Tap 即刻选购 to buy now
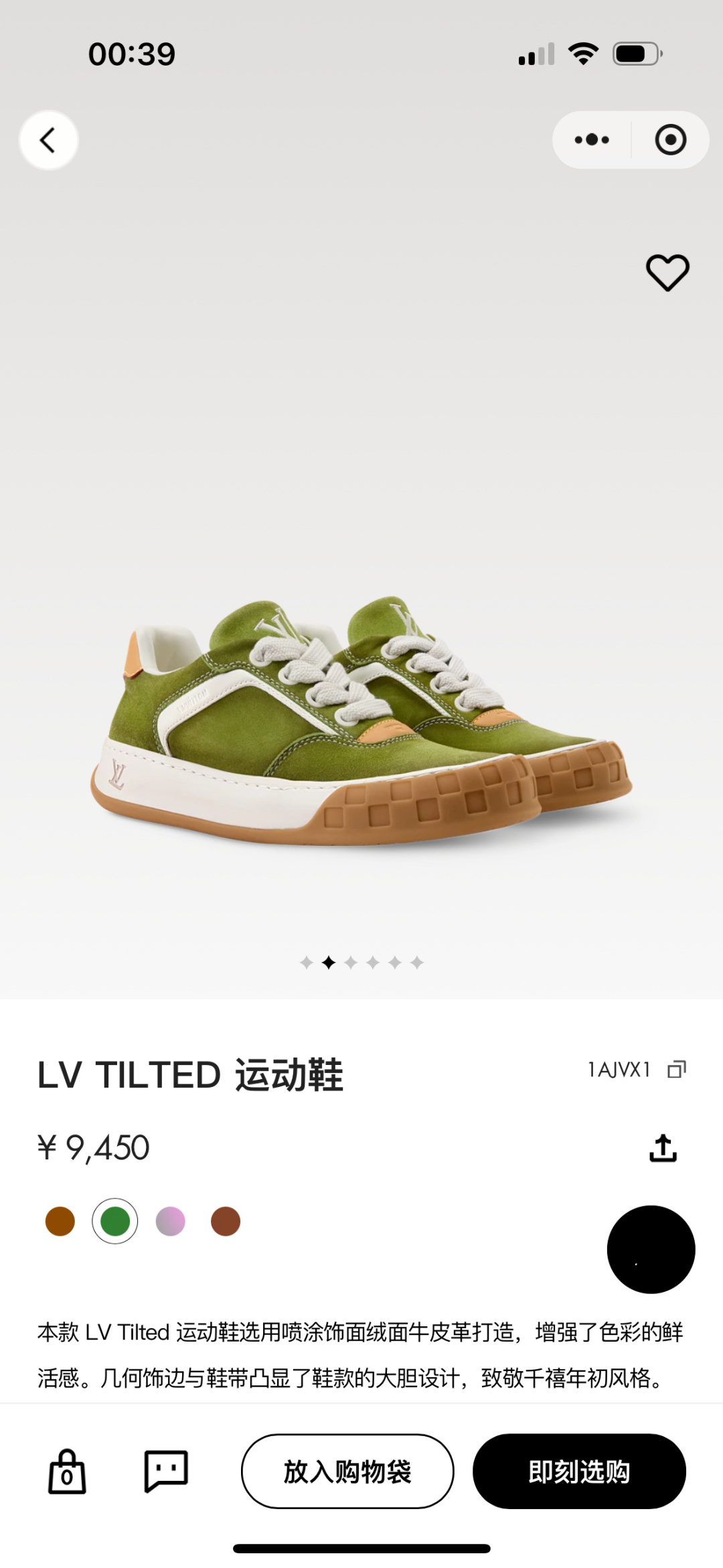This screenshot has height=1568, width=723. point(579,1472)
